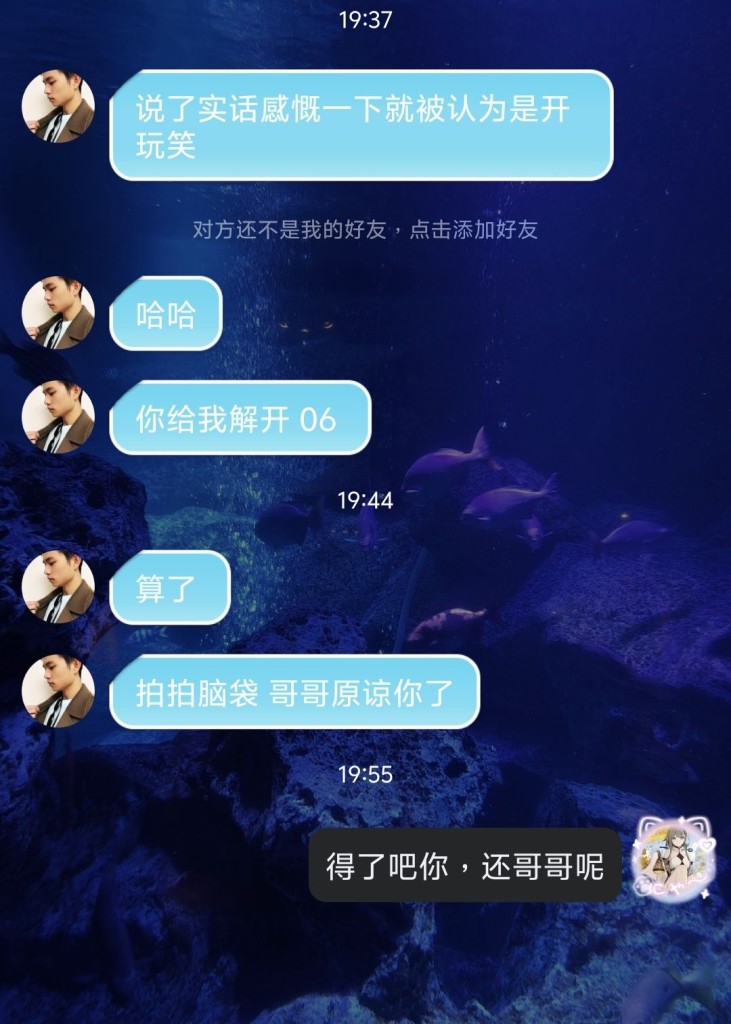
Task: Tap the avatar beside 你给我解开 06 message
Action: pos(58,418)
